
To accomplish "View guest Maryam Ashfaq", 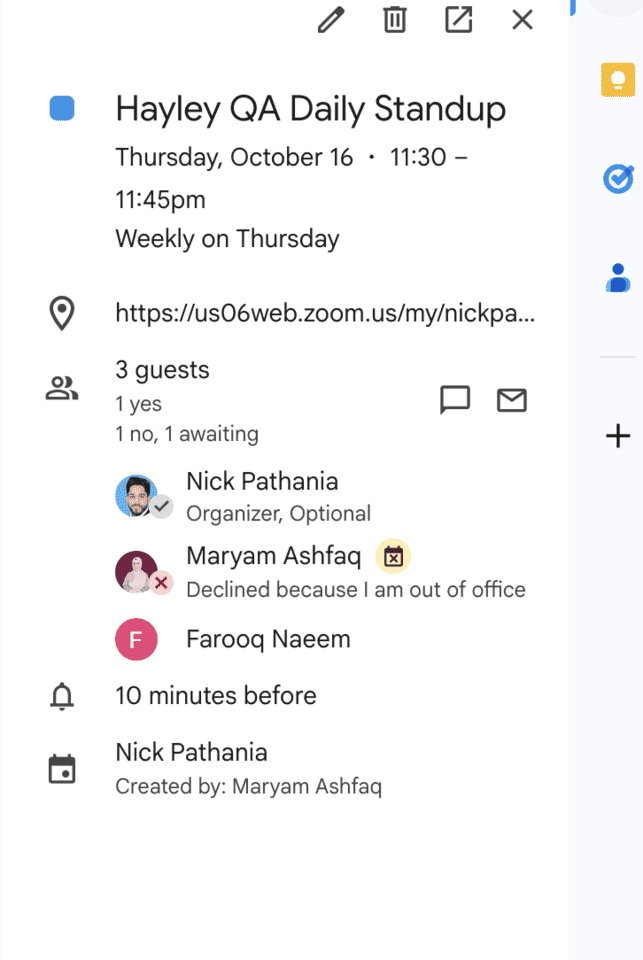I will point(274,556).
